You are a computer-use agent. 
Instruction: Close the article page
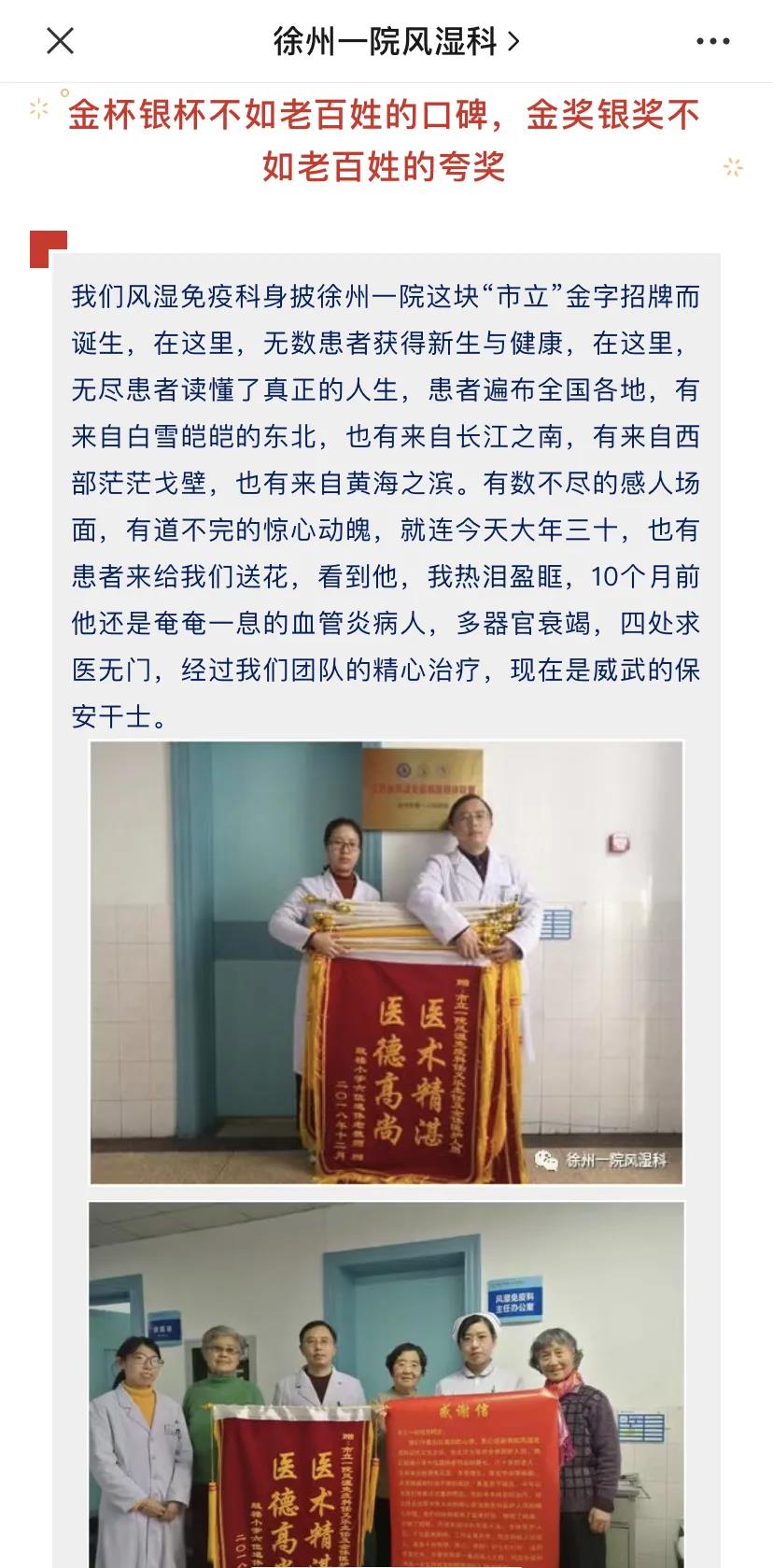click(60, 41)
